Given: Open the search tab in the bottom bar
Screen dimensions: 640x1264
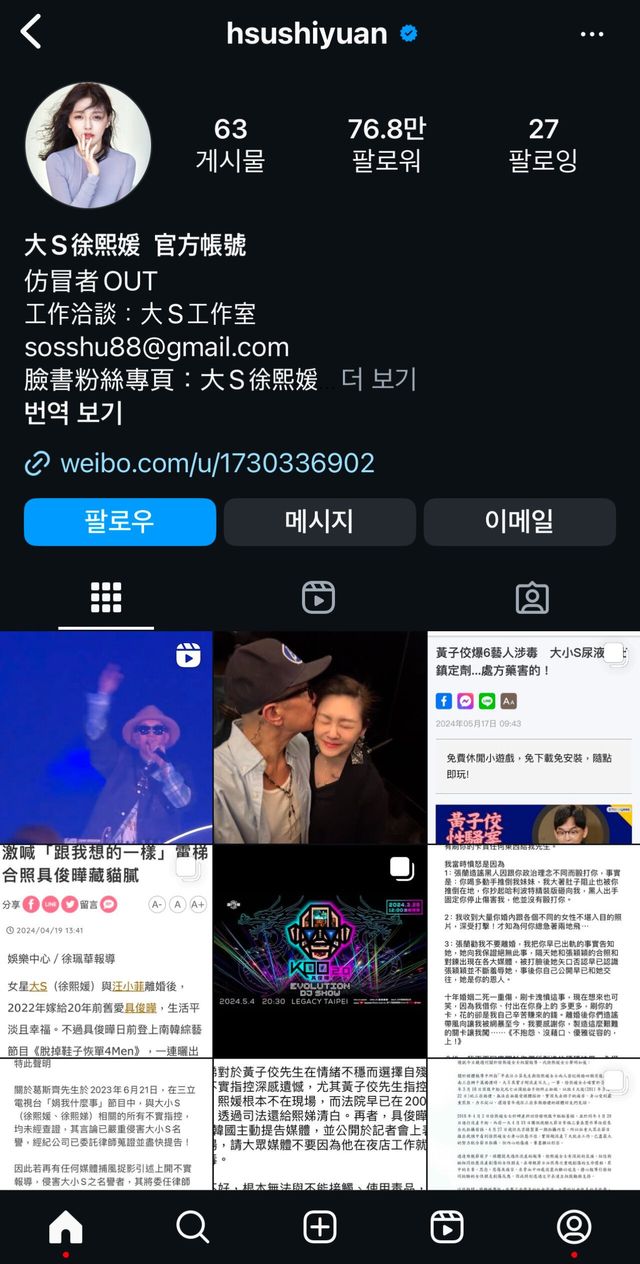Looking at the screenshot, I should click(192, 1226).
